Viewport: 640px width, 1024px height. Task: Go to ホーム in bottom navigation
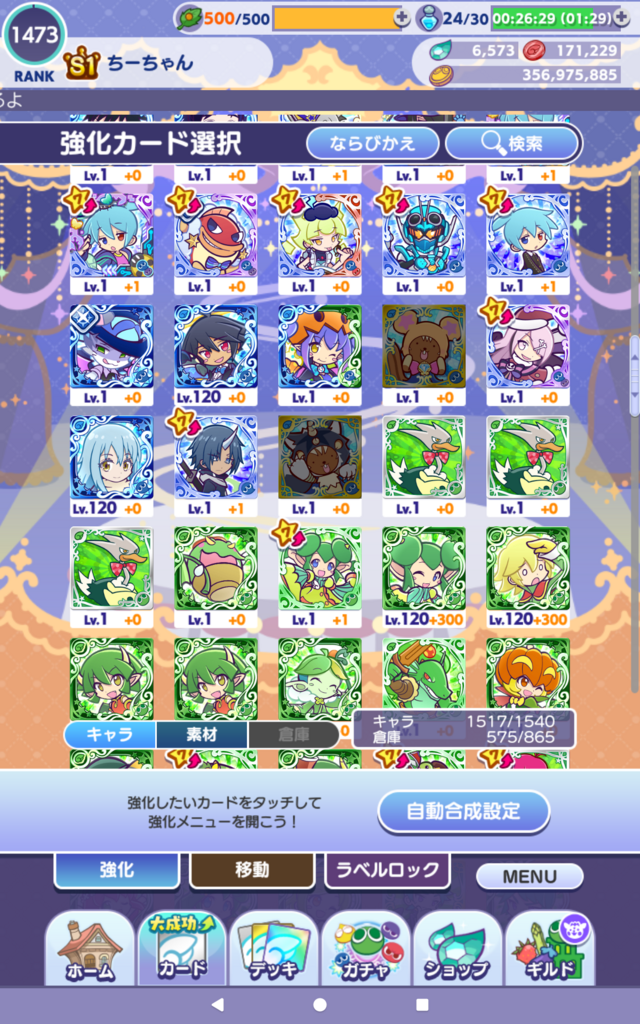point(89,950)
